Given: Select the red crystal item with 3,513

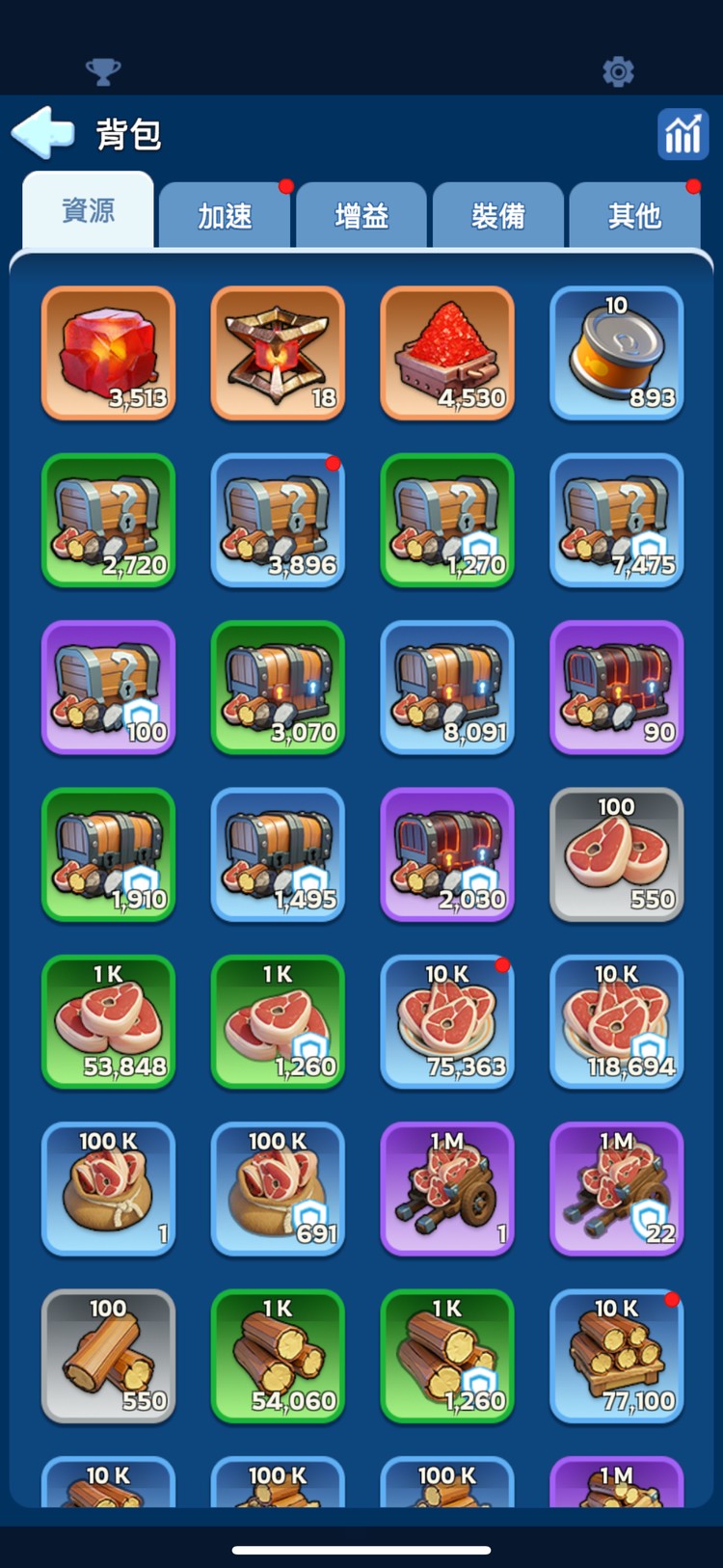Looking at the screenshot, I should coord(109,353).
